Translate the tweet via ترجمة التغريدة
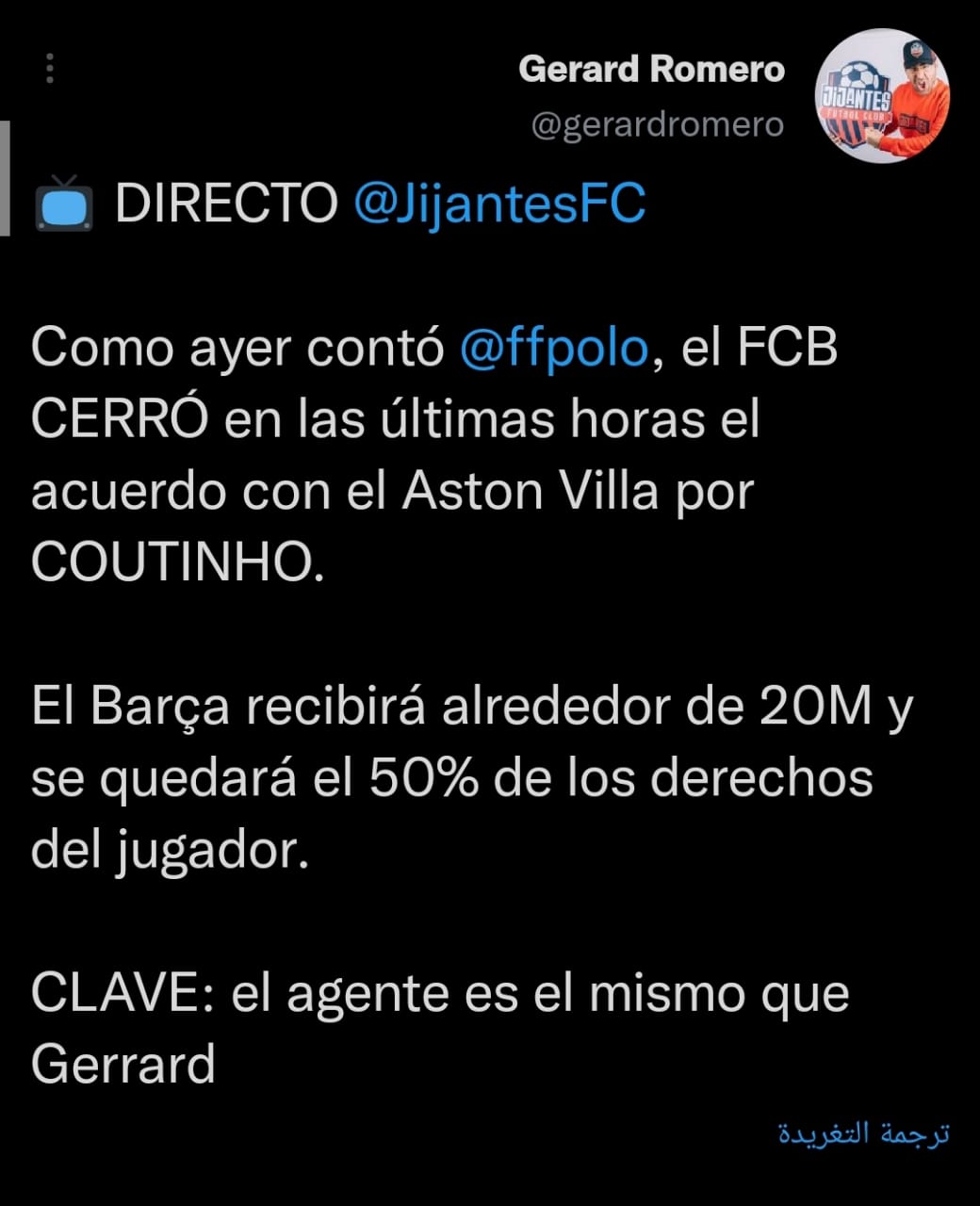 (x=863, y=1133)
